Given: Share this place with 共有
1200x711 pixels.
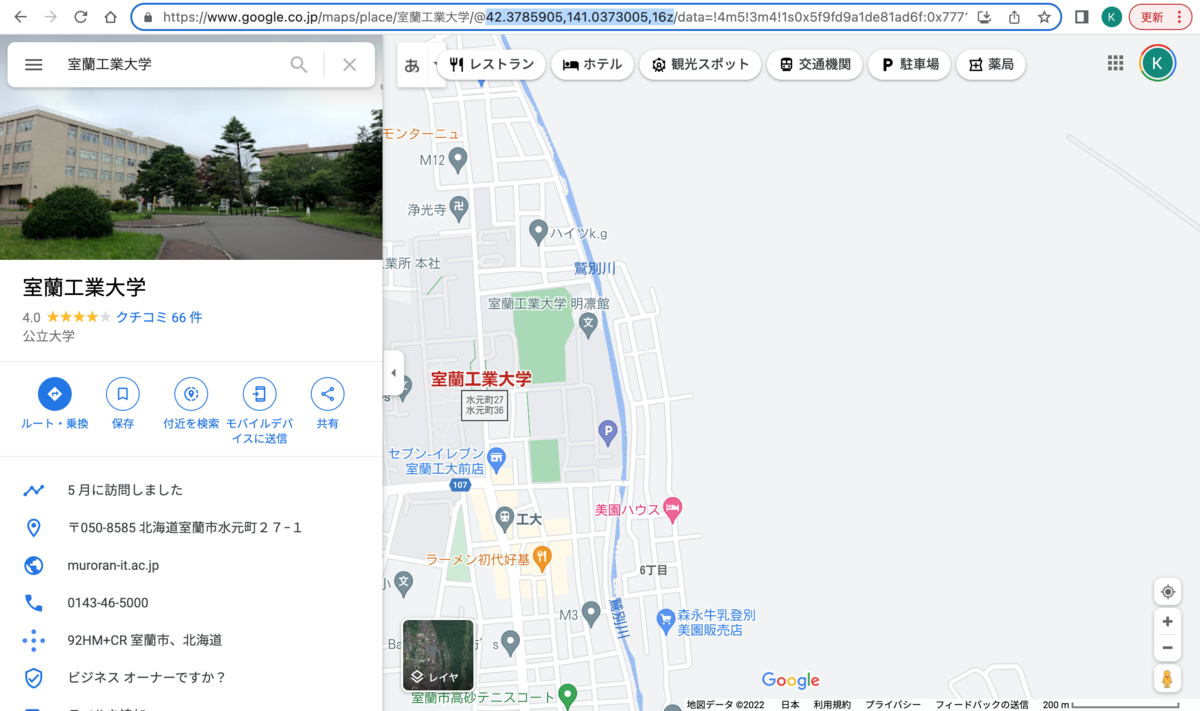Looking at the screenshot, I should click(327, 394).
